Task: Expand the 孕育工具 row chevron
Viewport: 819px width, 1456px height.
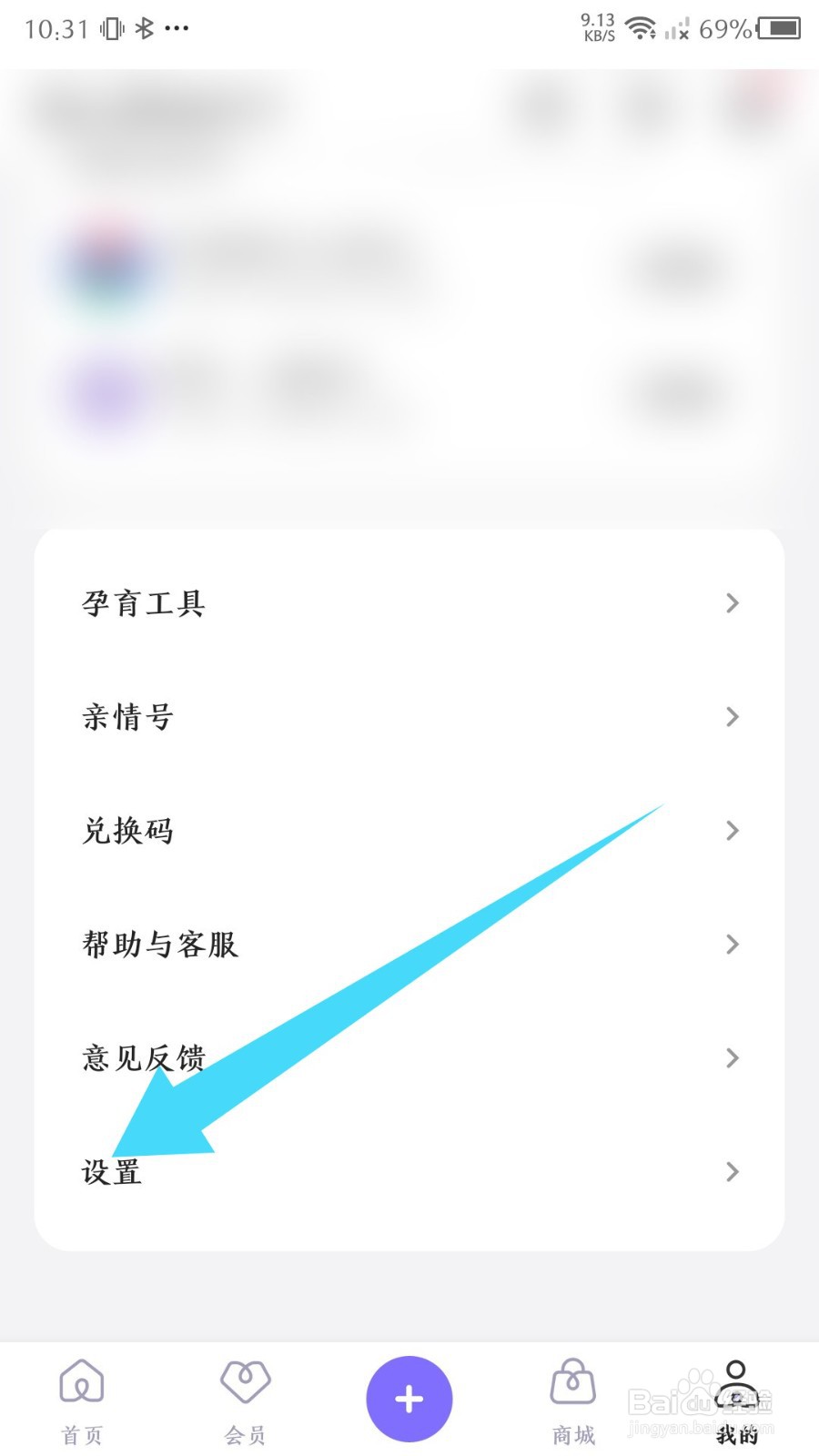Action: (x=733, y=603)
